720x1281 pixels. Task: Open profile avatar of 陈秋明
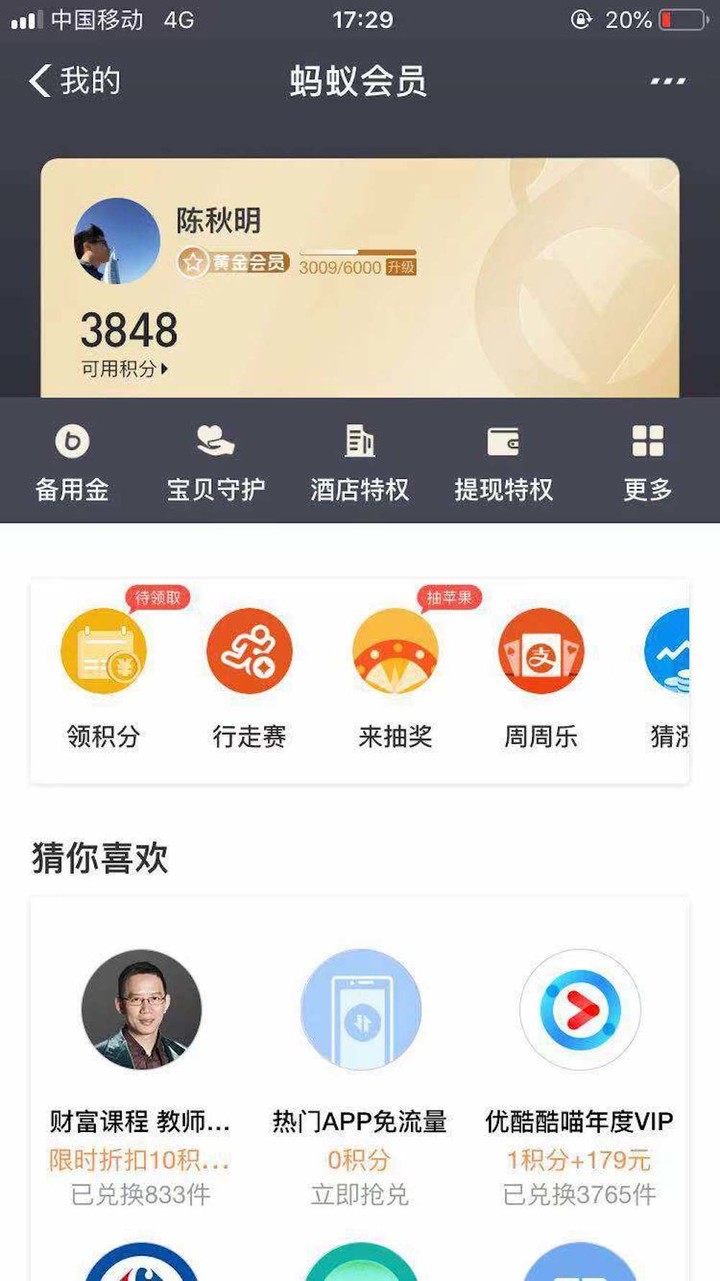(x=117, y=241)
